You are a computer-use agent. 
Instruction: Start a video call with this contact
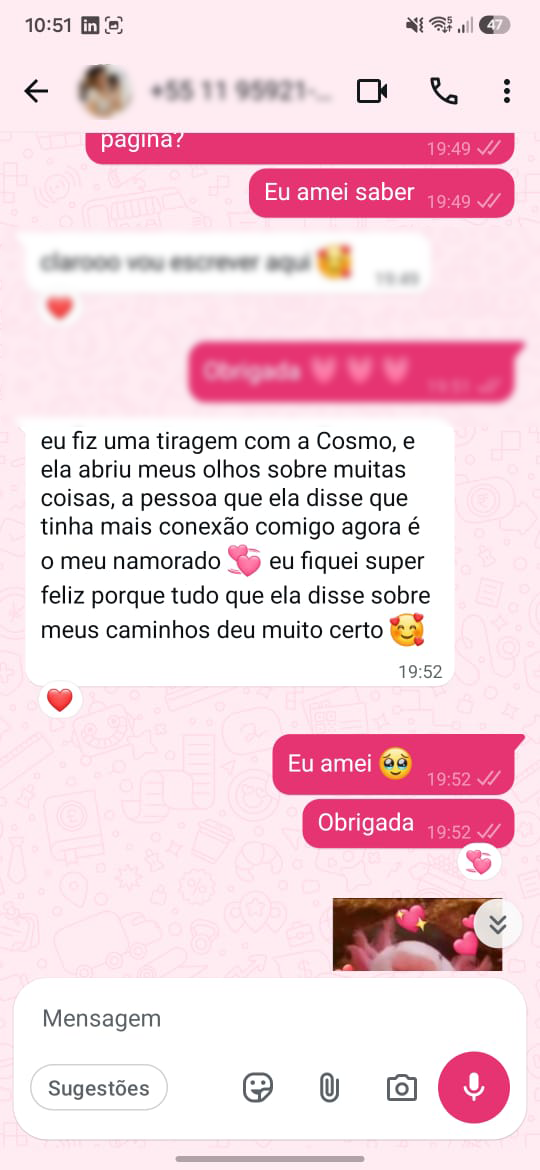371,91
